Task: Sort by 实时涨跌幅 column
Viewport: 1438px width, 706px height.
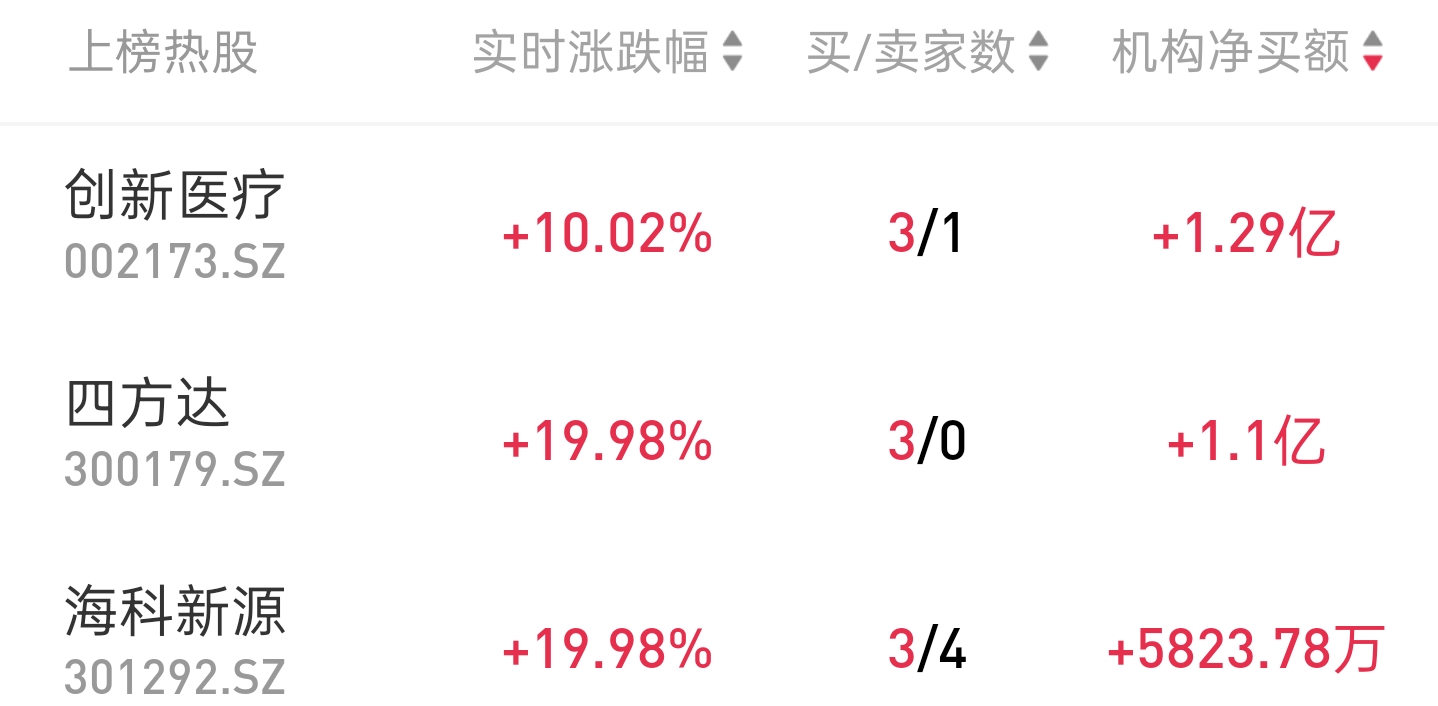Action: tap(607, 52)
